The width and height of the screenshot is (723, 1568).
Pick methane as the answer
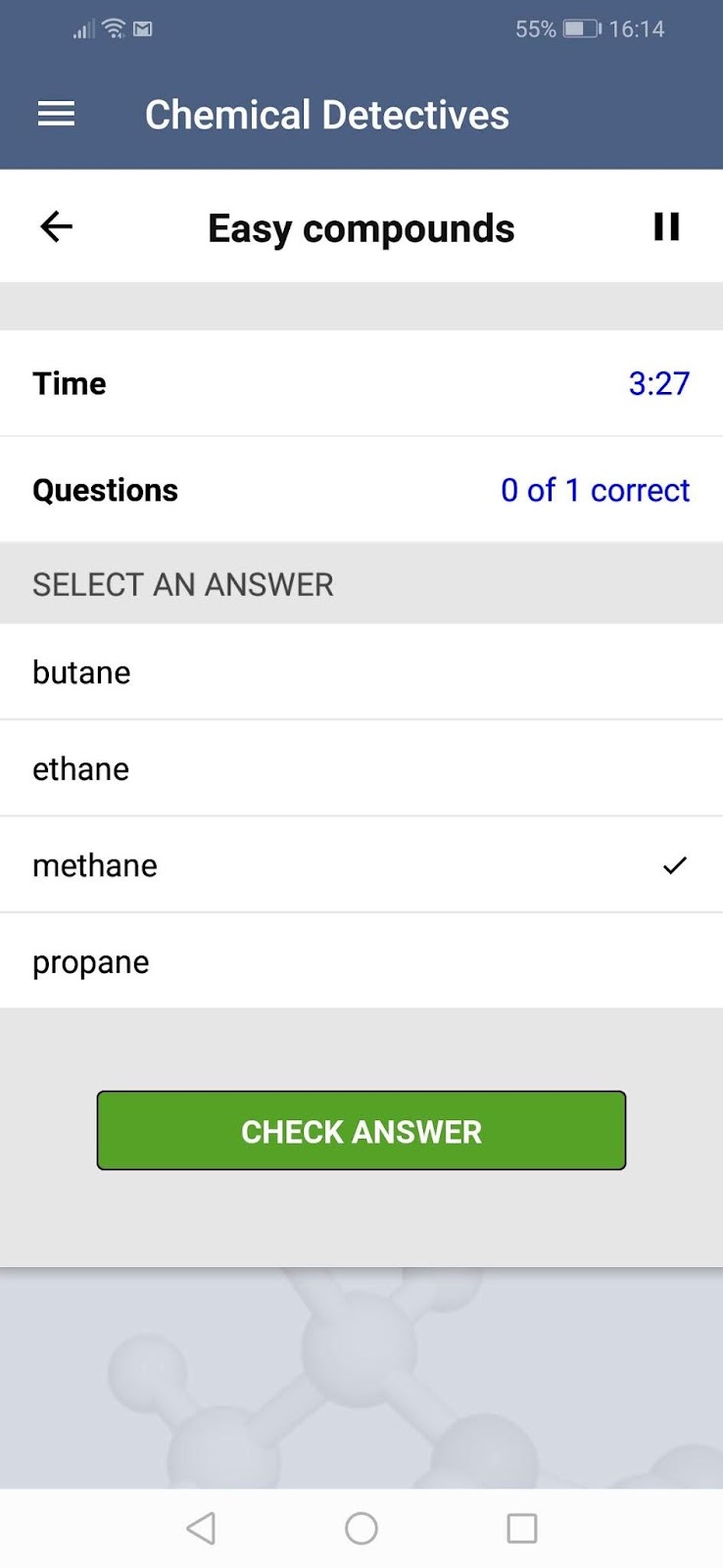click(361, 864)
